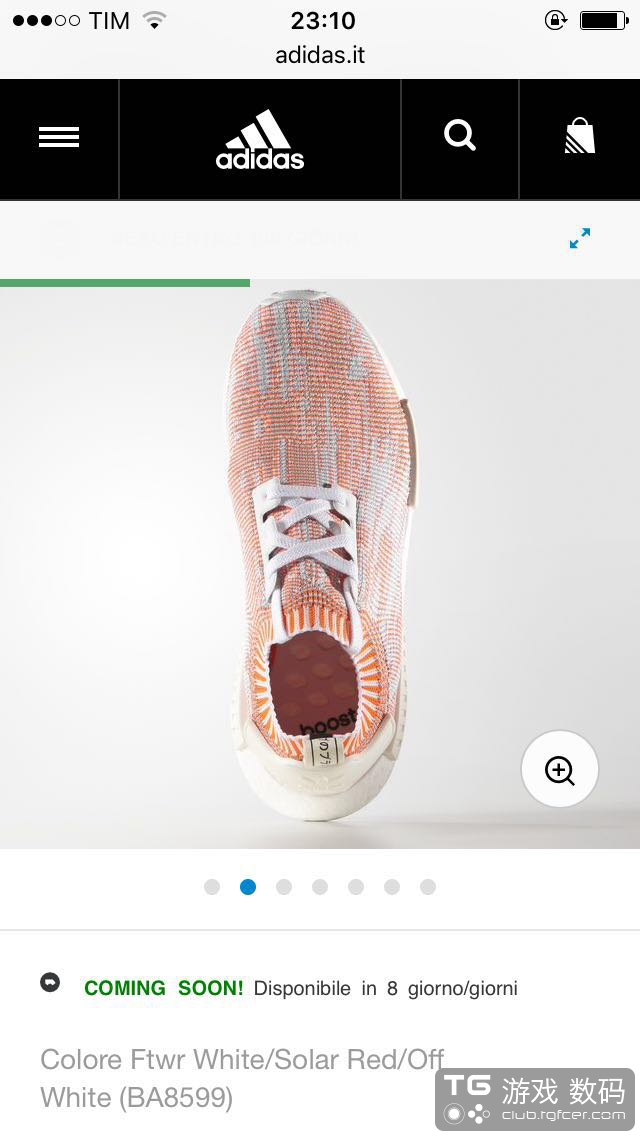The height and width of the screenshot is (1136, 640).
Task: Jump to the fifth carousel image dot
Action: click(x=356, y=887)
